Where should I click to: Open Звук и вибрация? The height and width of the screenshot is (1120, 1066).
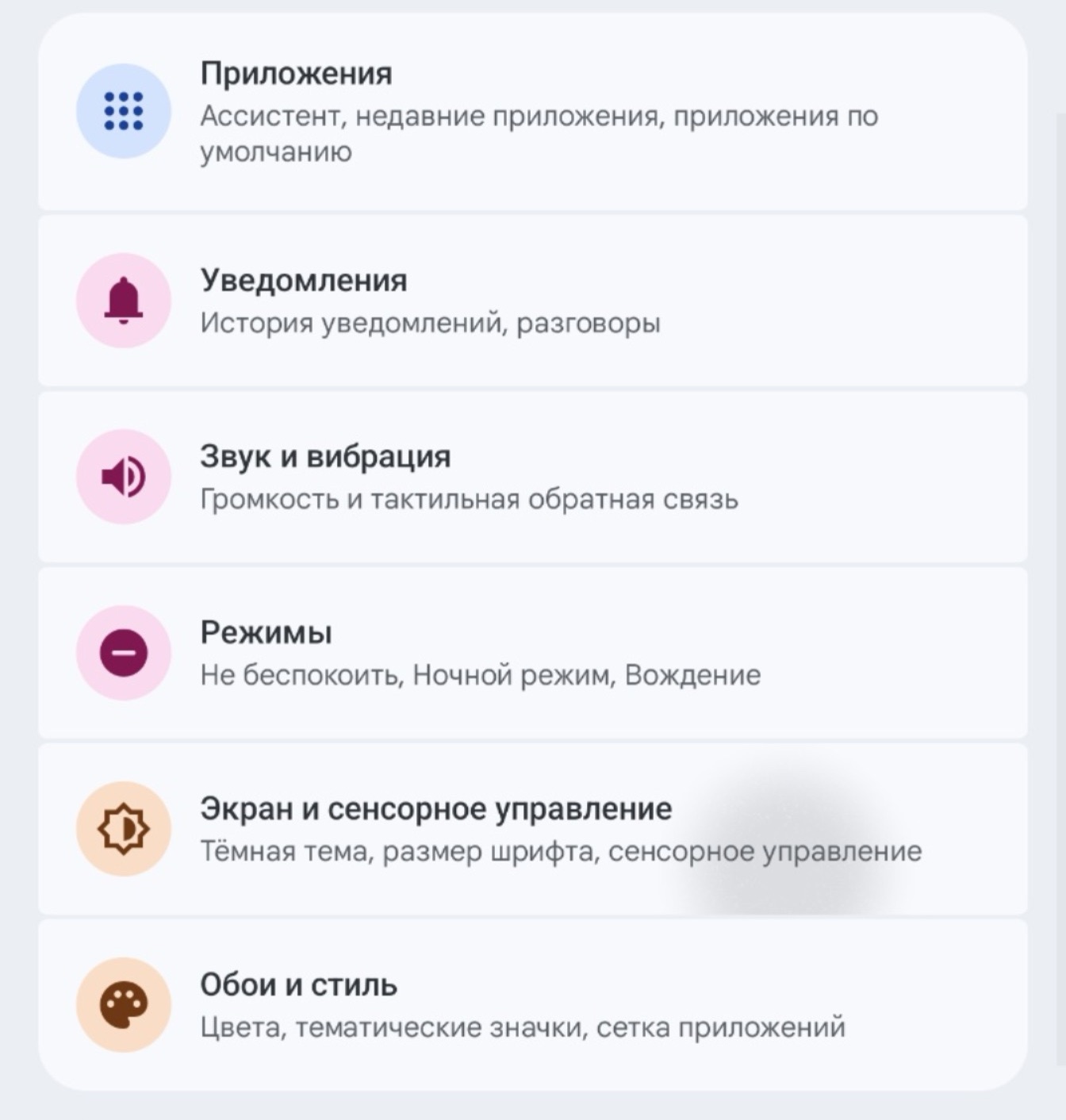click(x=531, y=478)
